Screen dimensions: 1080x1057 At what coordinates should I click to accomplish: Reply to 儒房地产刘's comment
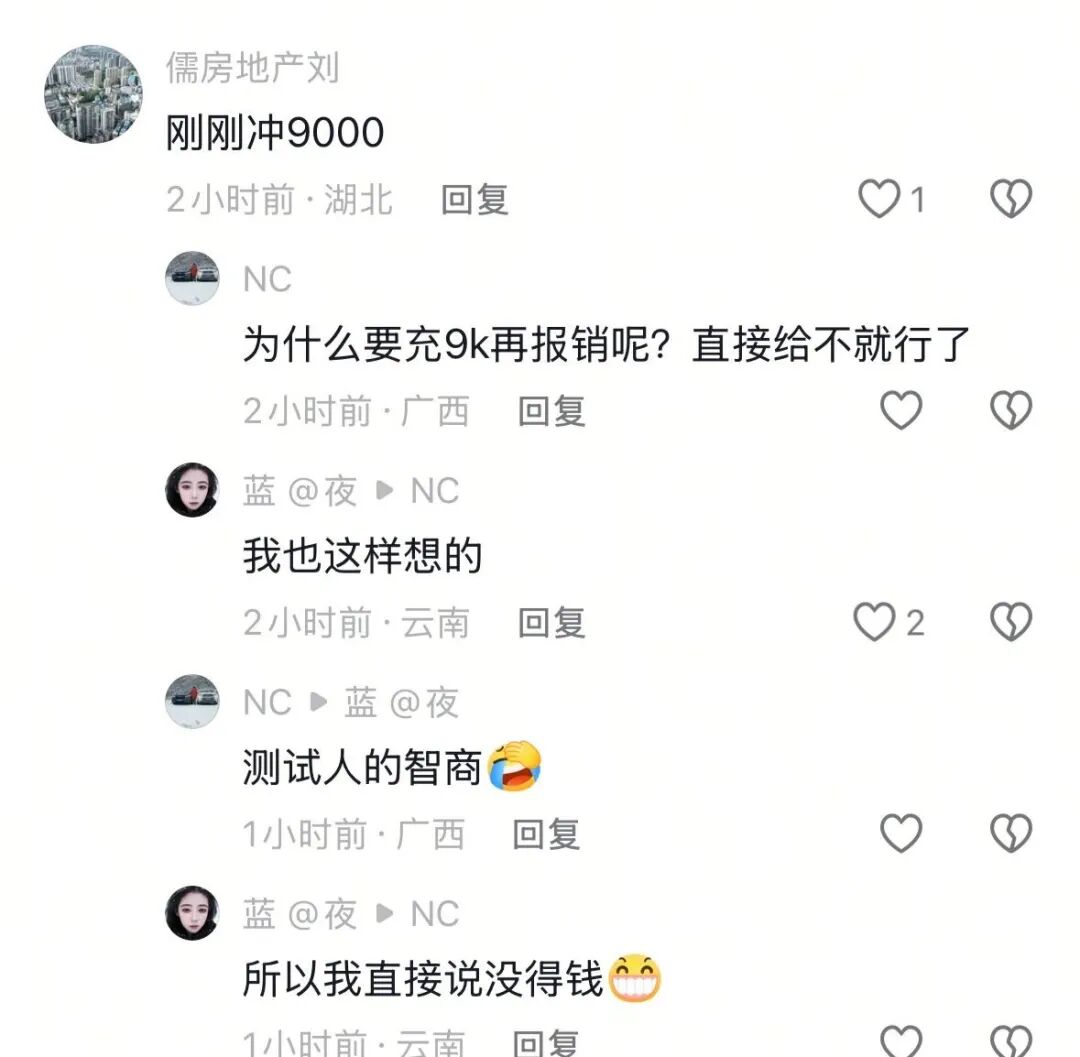pos(475,200)
